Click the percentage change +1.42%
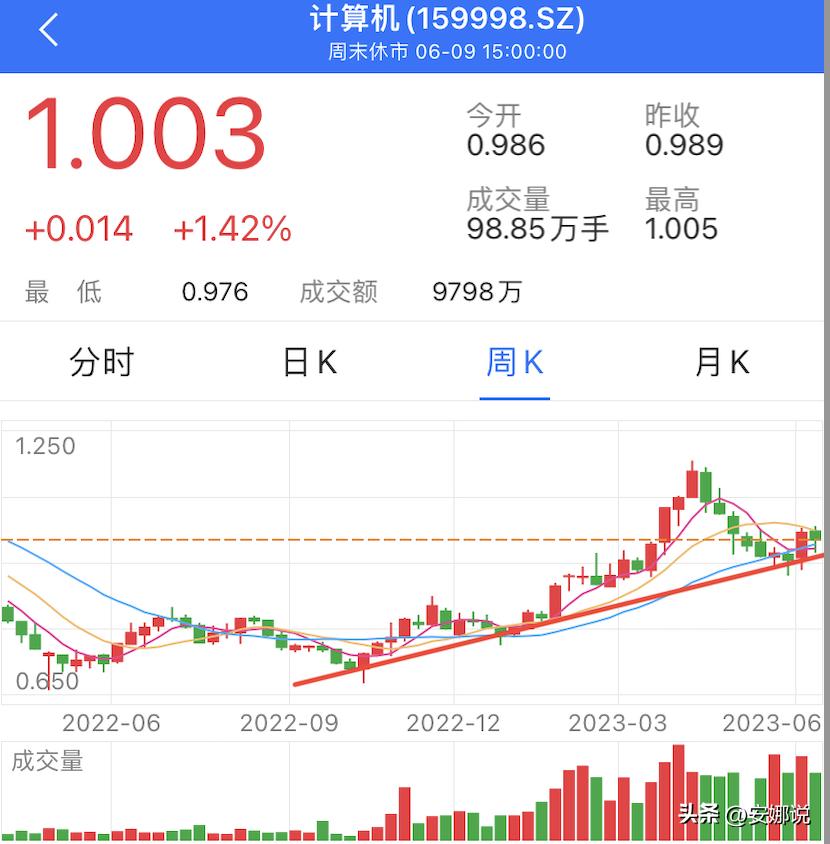The height and width of the screenshot is (844, 830). [232, 229]
